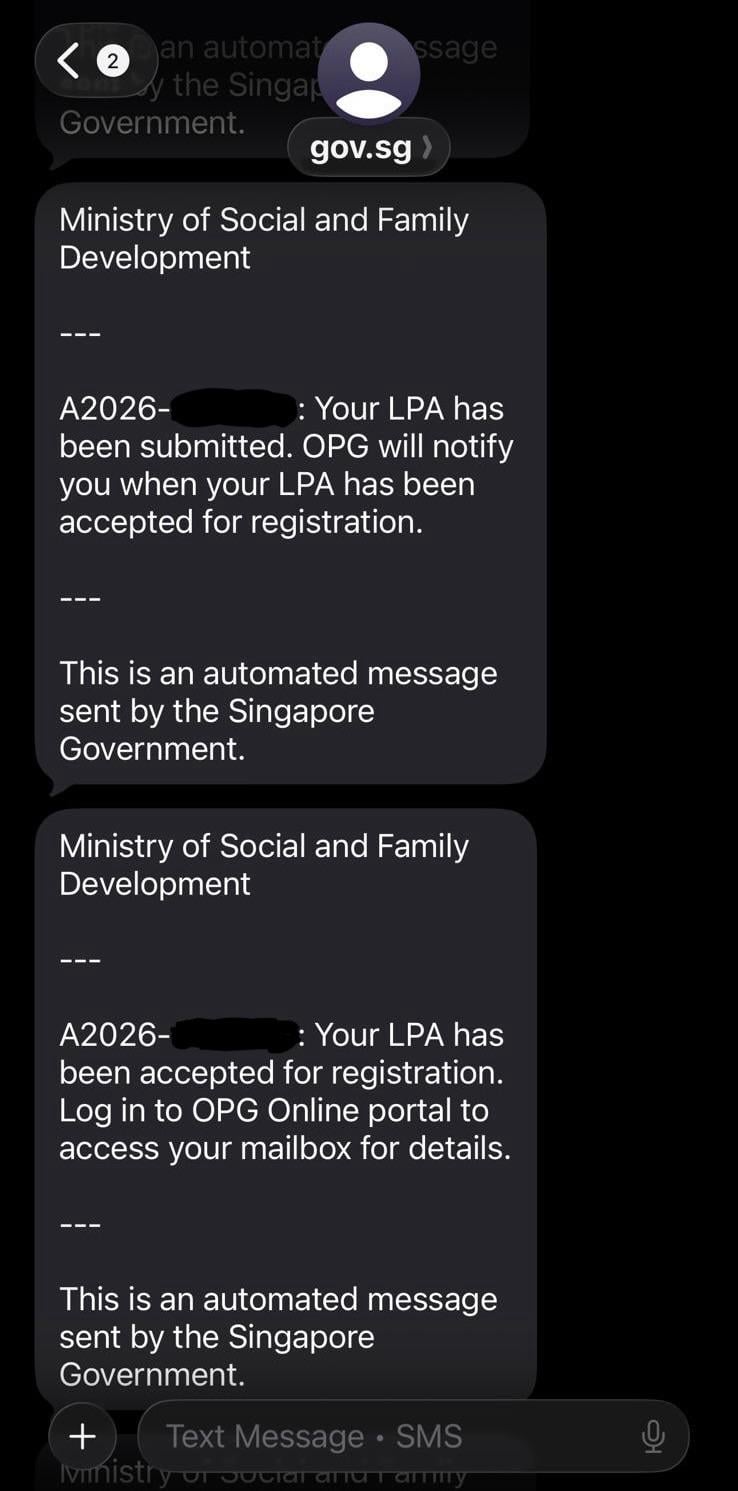Tap the automated Singapore Government message text
This screenshot has height=1491, width=738.
click(x=279, y=710)
